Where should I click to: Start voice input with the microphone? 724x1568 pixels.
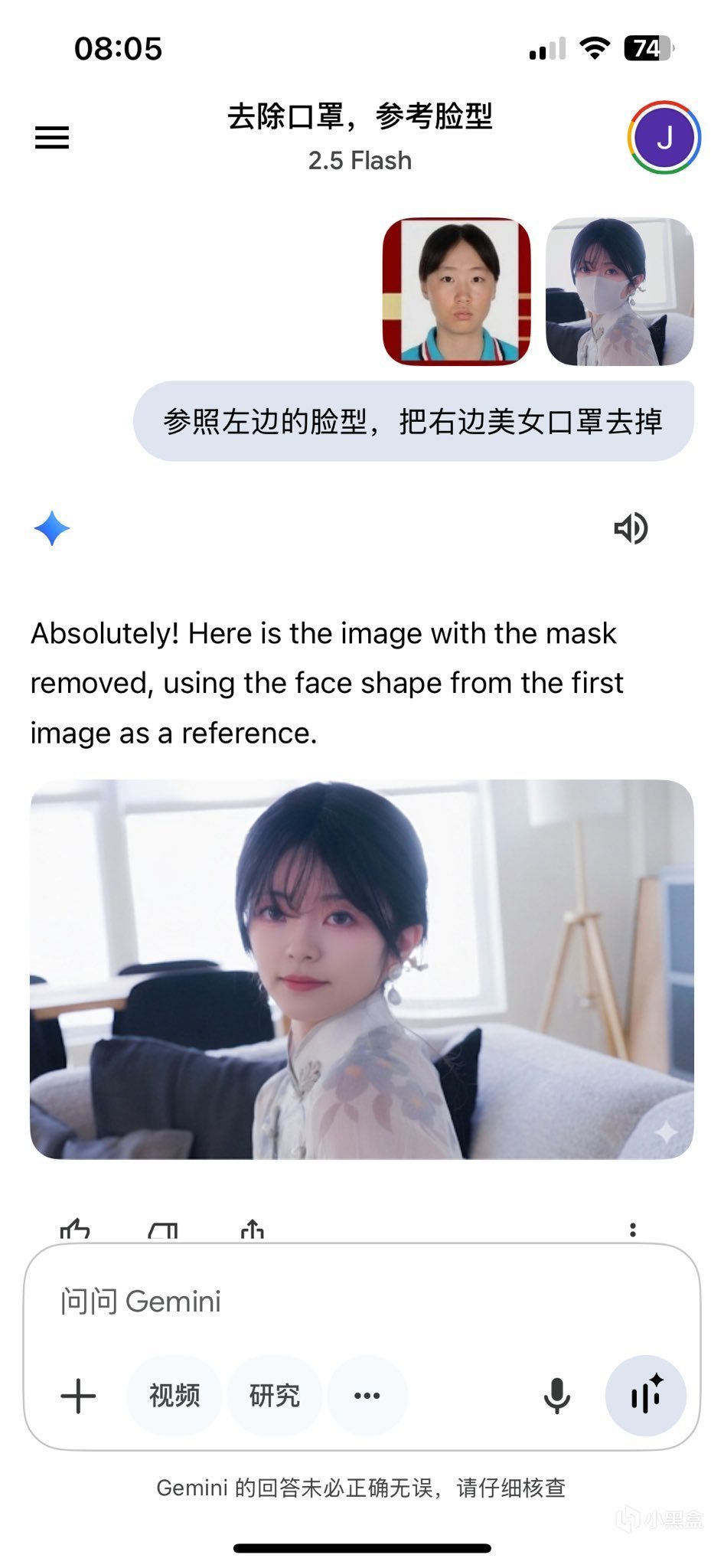tap(557, 1396)
